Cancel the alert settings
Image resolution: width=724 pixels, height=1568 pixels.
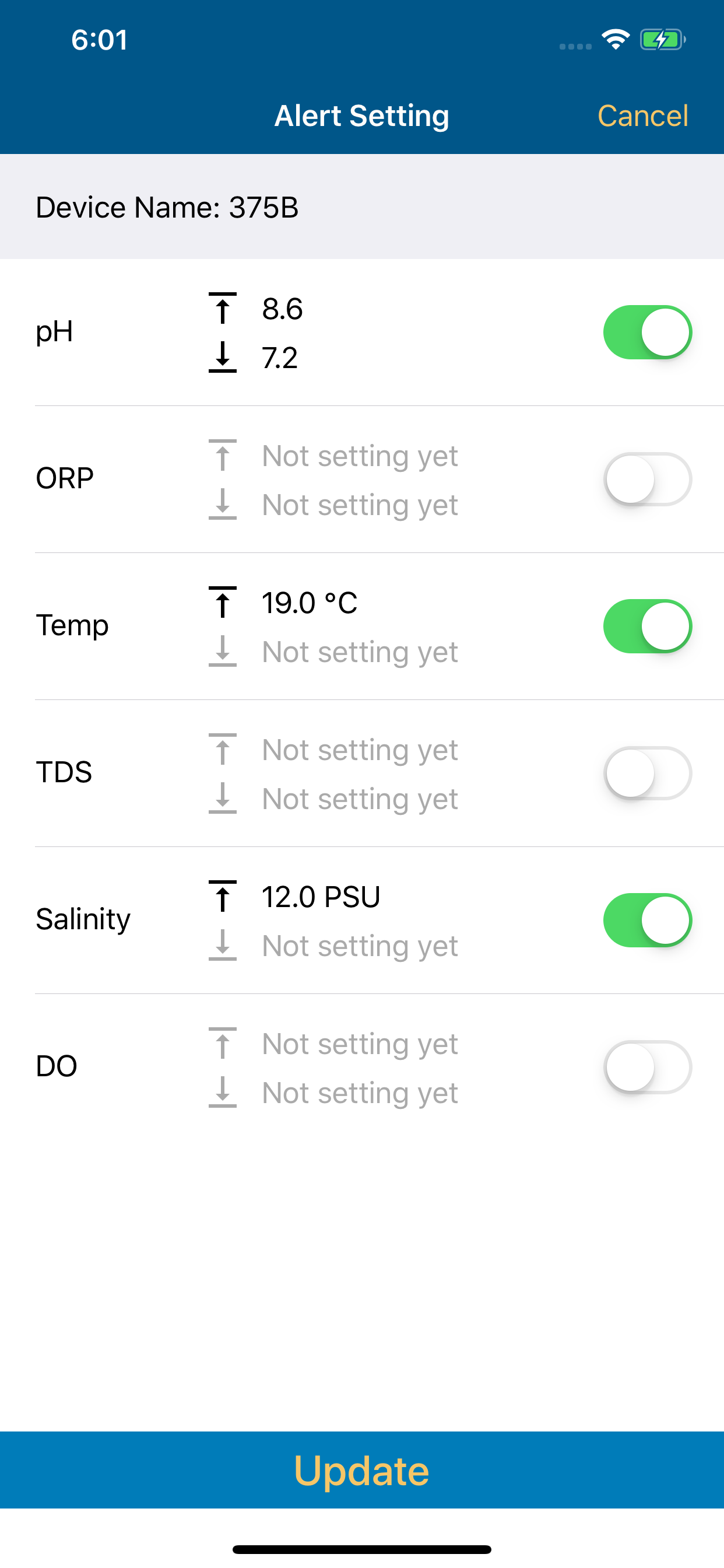pos(642,116)
